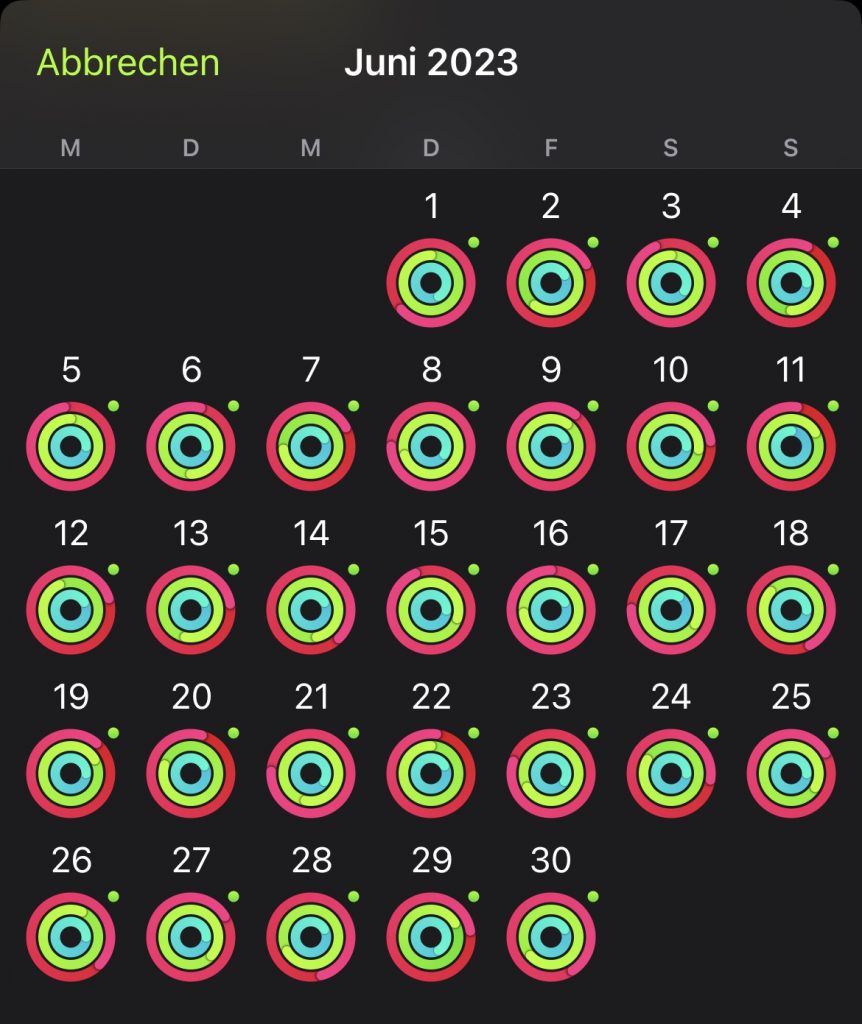Select June 4 activity rings
Image resolution: width=862 pixels, height=1024 pixels.
pyautogui.click(x=791, y=283)
